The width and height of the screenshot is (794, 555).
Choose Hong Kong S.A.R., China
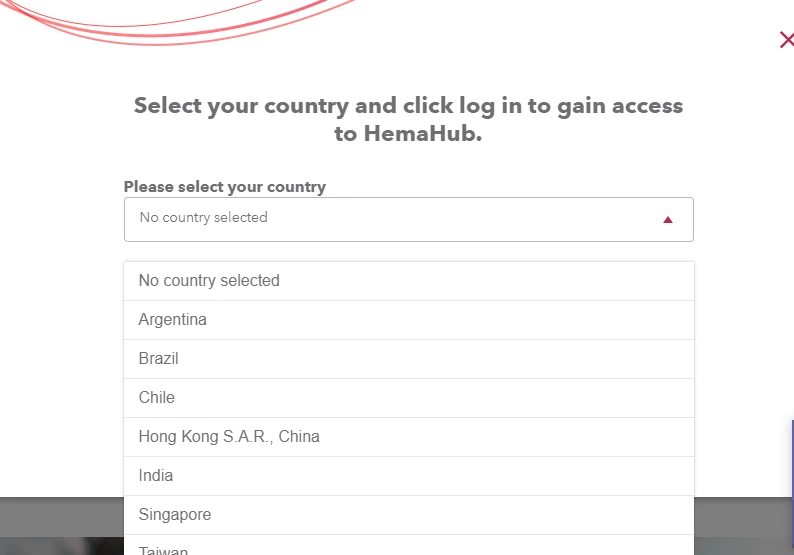[408, 437]
